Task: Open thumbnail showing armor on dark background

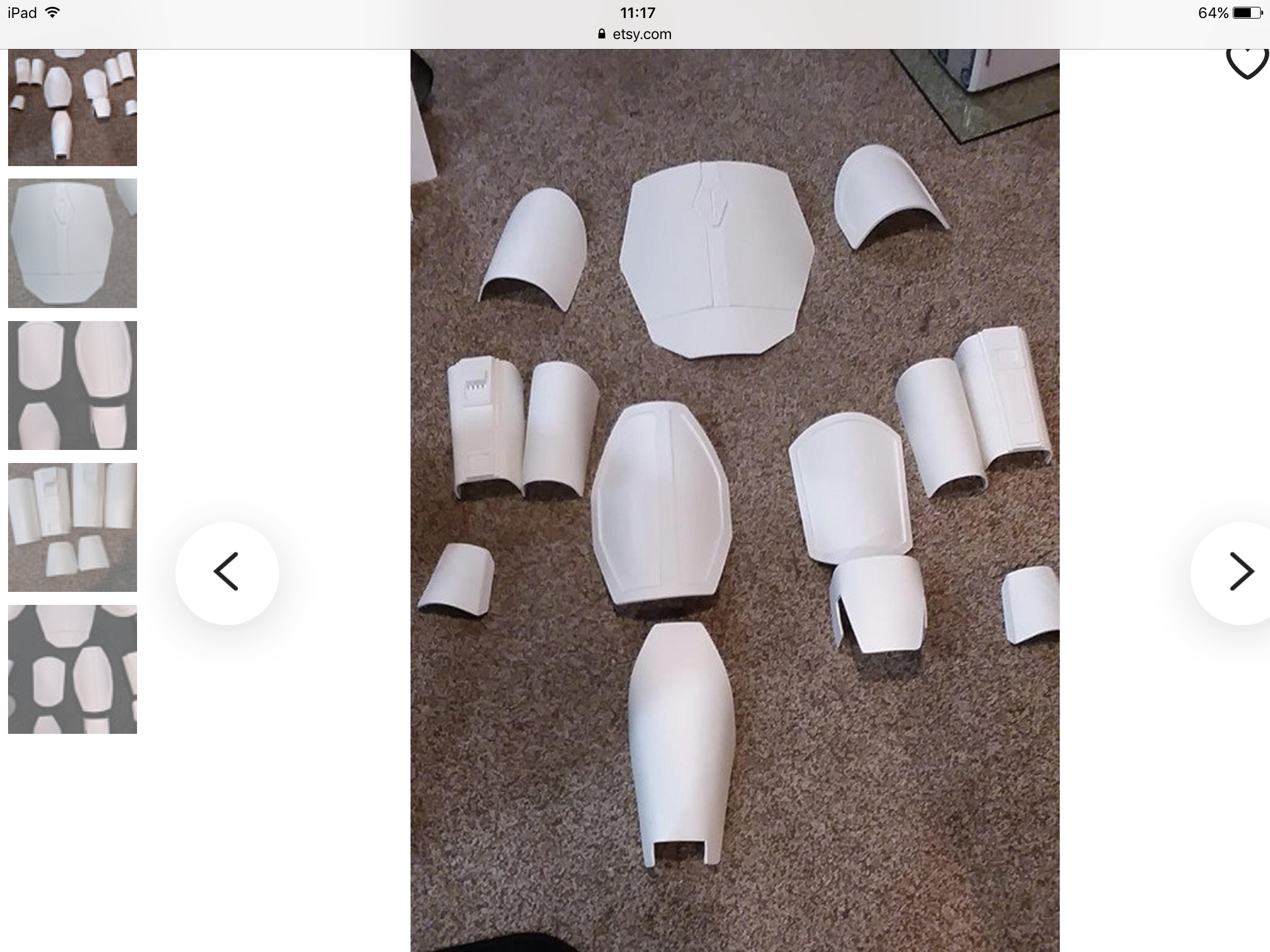Action: (x=73, y=385)
